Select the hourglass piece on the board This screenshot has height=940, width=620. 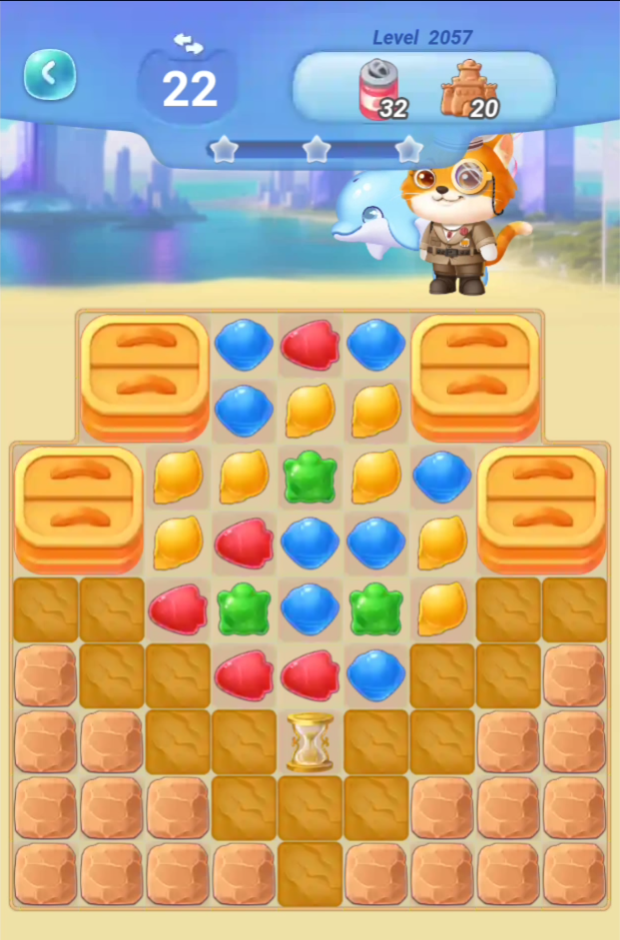[310, 742]
